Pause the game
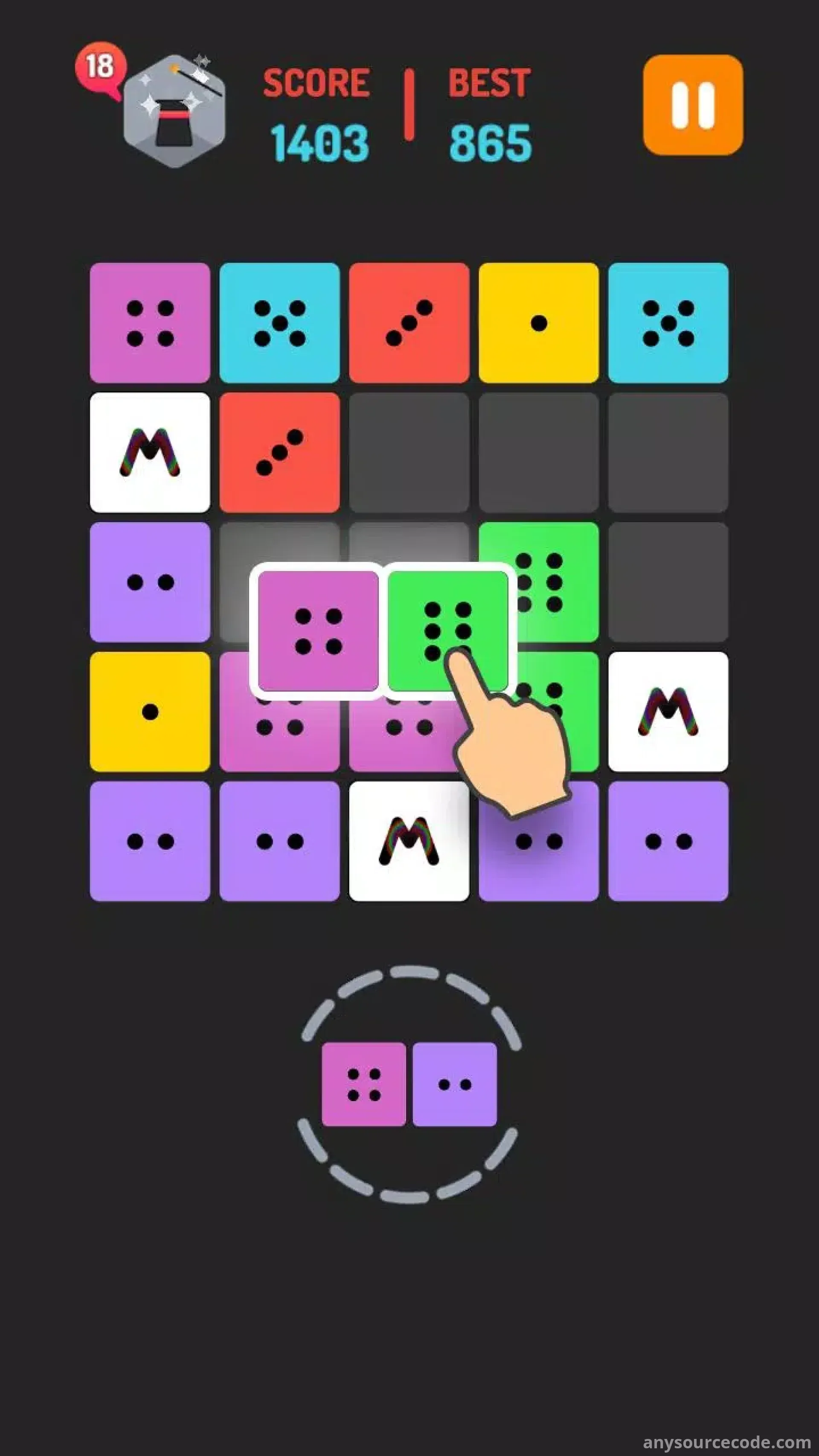 tap(692, 105)
